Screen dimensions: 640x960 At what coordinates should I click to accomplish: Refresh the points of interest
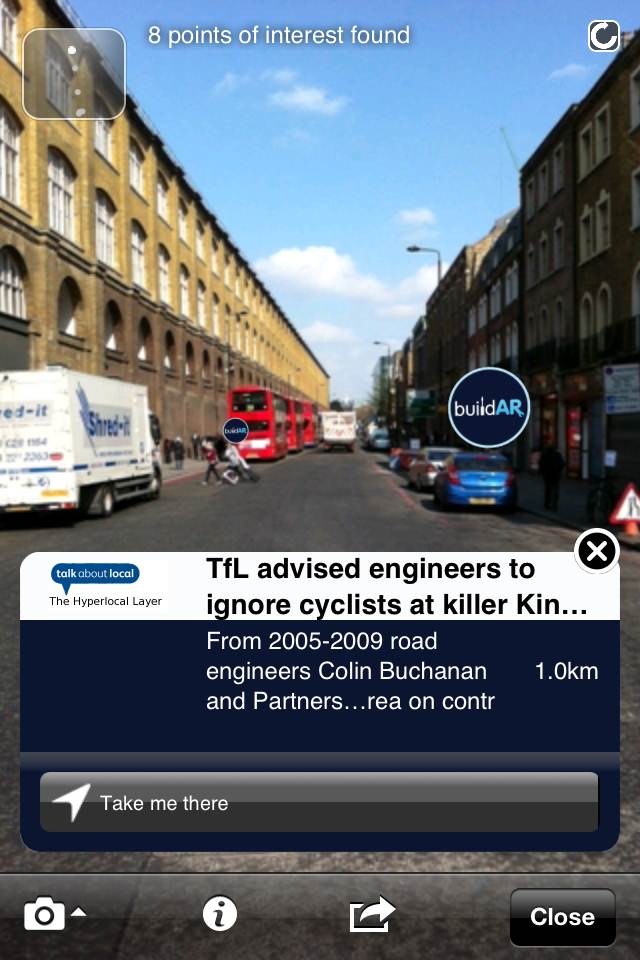pyautogui.click(x=603, y=36)
